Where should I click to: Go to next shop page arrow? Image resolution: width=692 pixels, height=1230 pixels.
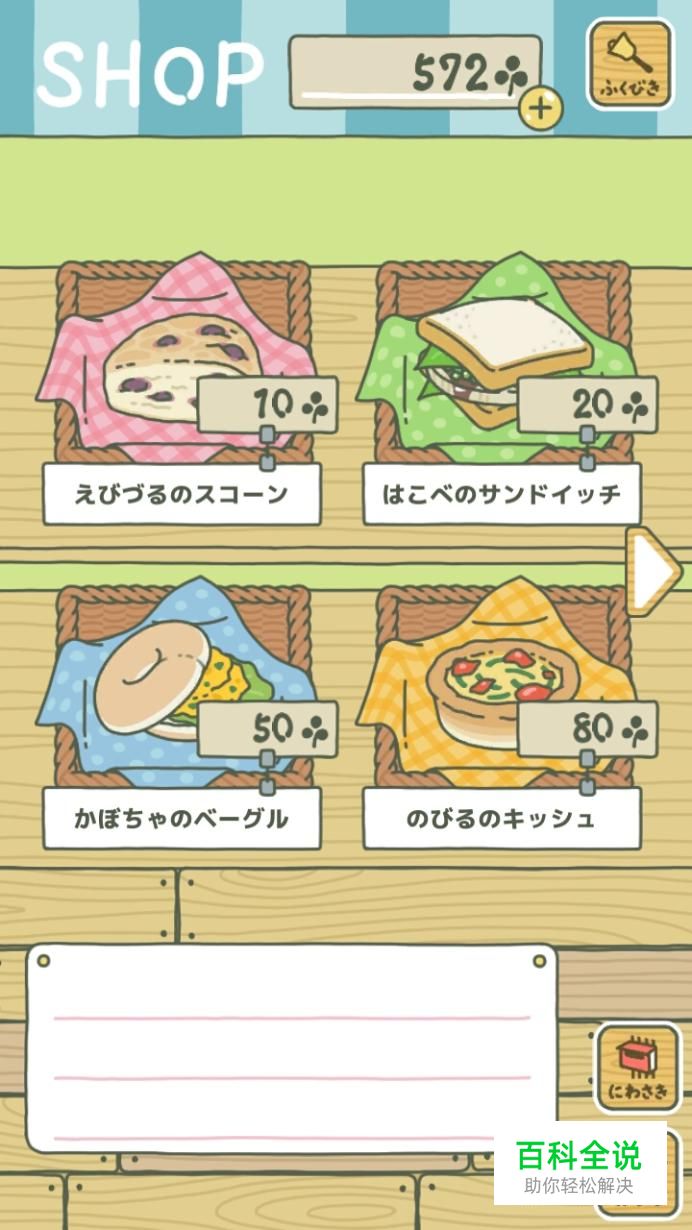(654, 570)
